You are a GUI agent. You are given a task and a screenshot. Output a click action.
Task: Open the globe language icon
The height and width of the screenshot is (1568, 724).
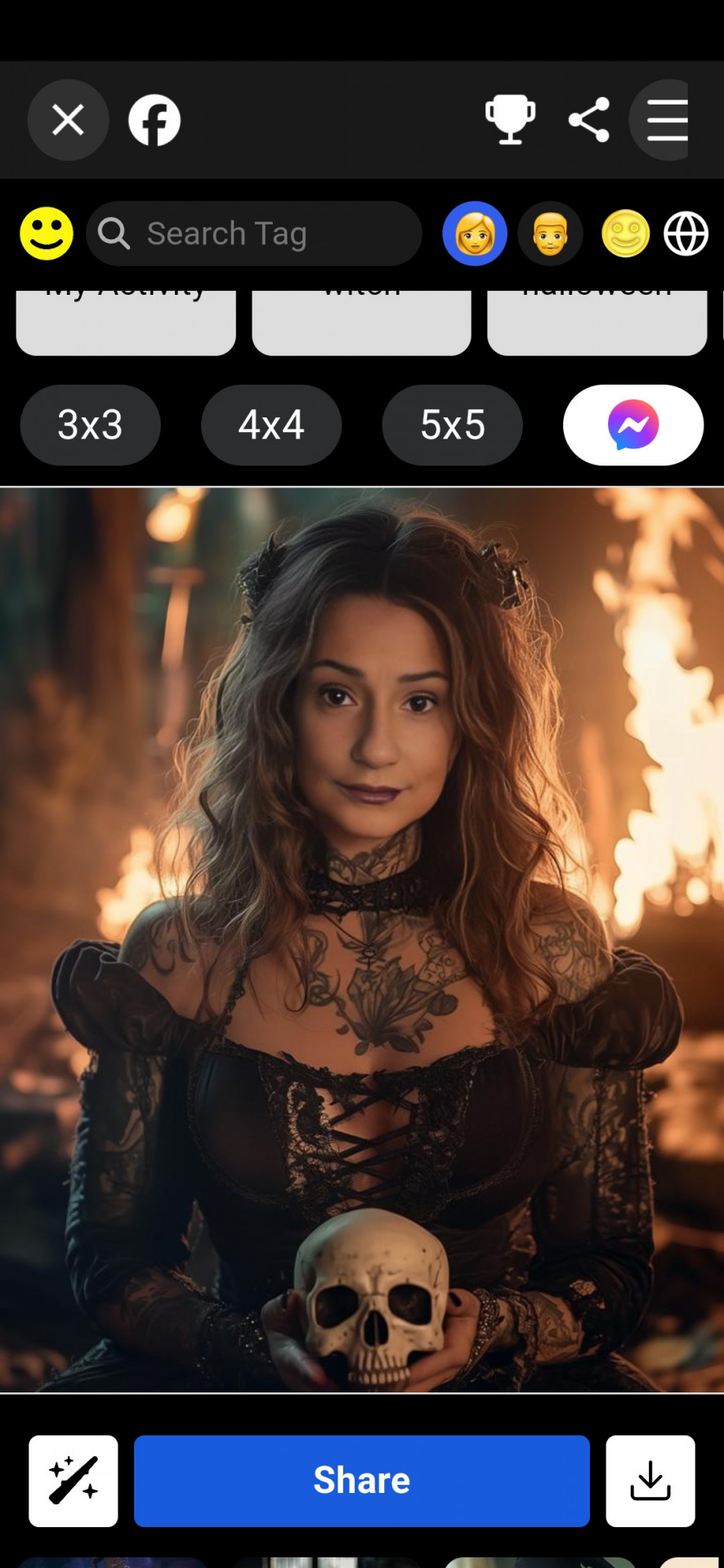(686, 234)
